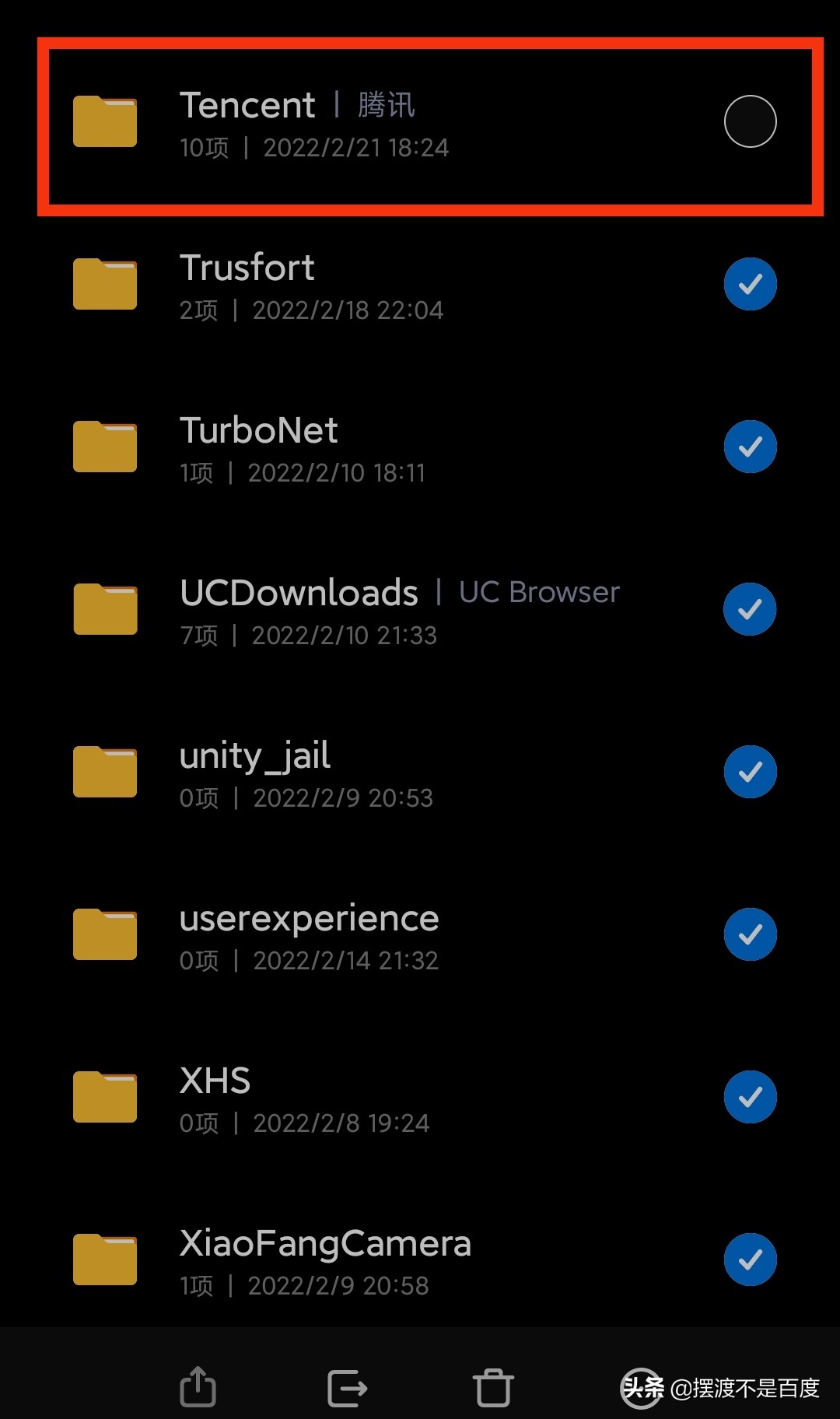Uncheck the Trusfort folder
This screenshot has width=840, height=1419.
750,284
